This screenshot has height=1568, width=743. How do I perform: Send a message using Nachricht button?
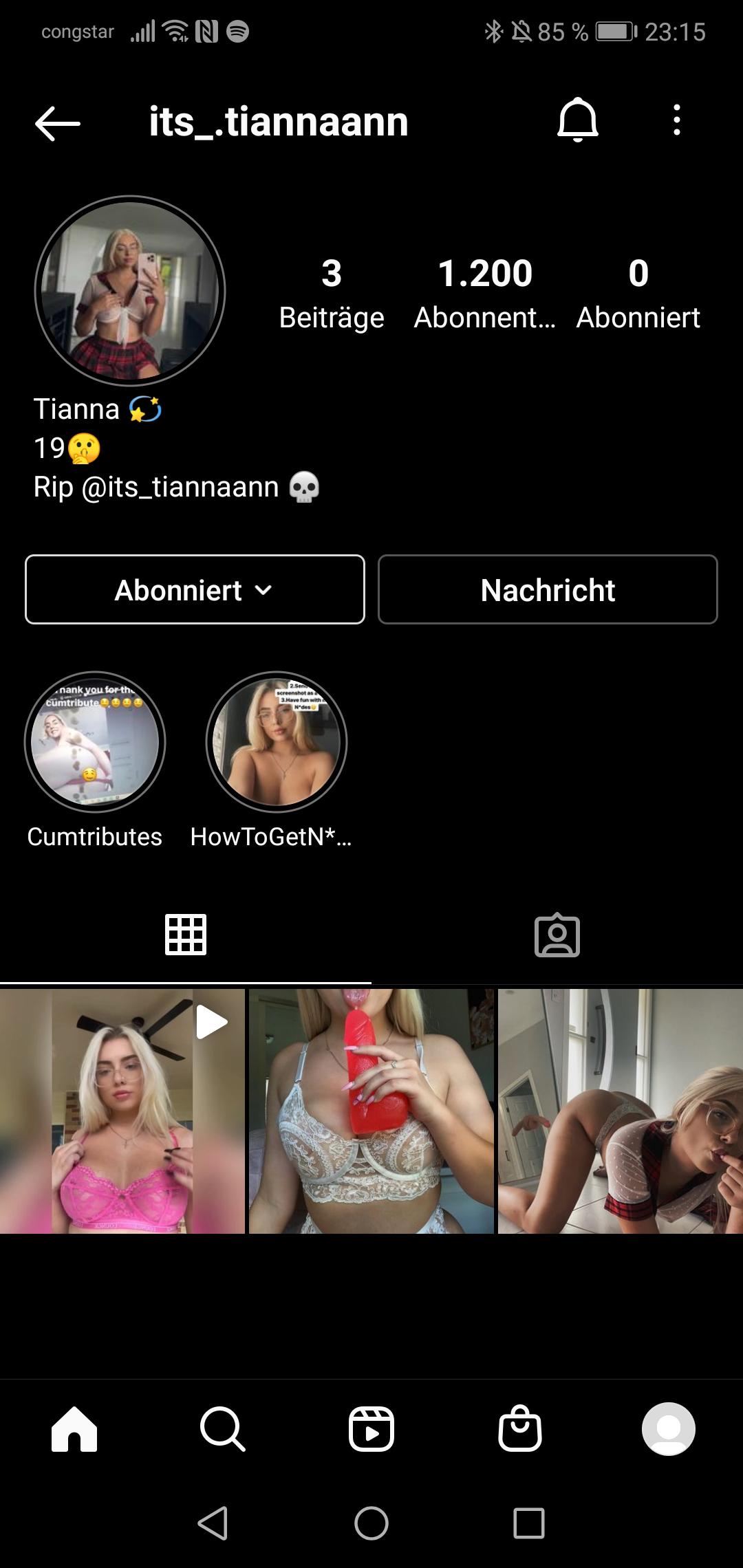546,590
